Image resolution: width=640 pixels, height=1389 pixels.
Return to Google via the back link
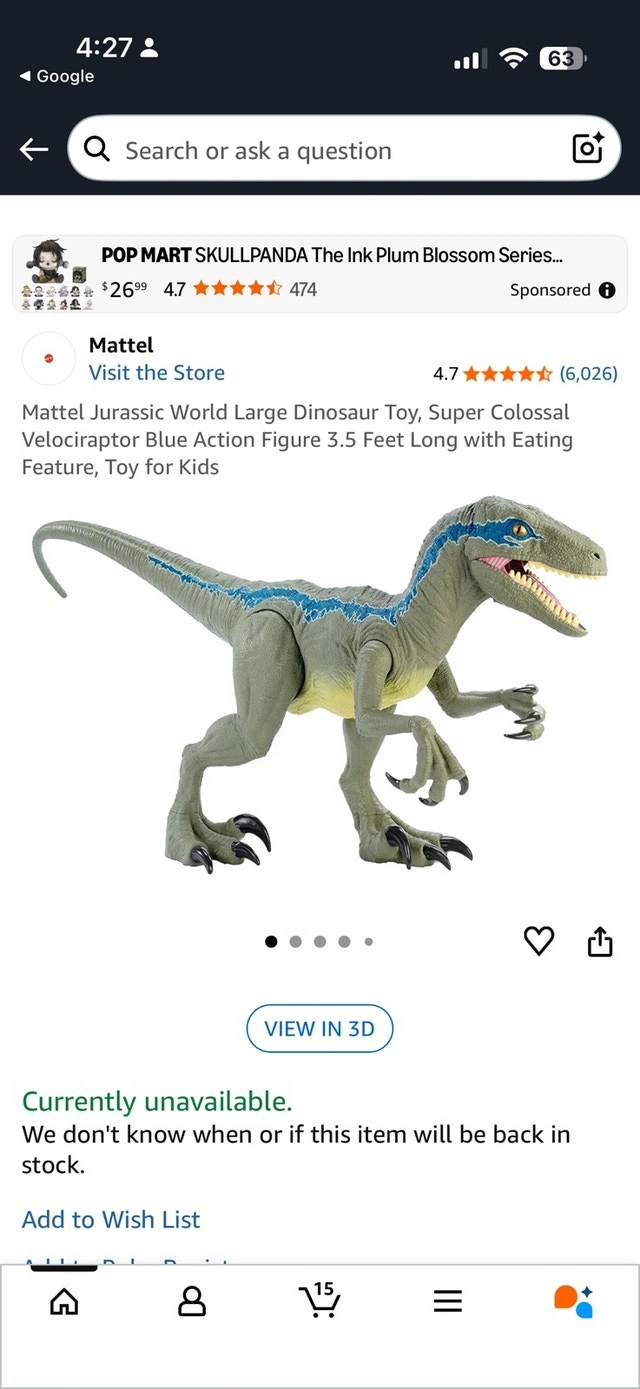[57, 76]
